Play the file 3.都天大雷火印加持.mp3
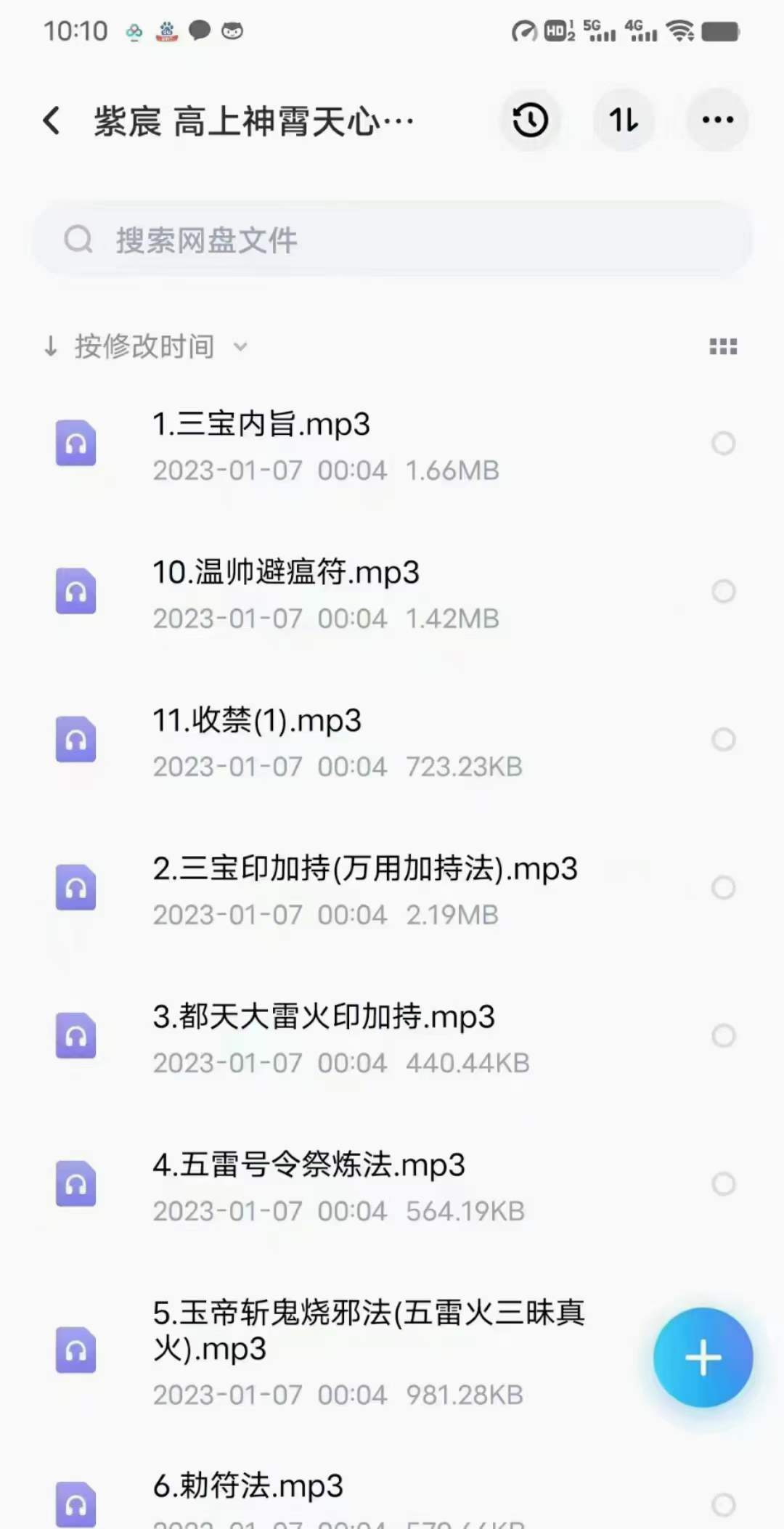 tap(324, 1019)
